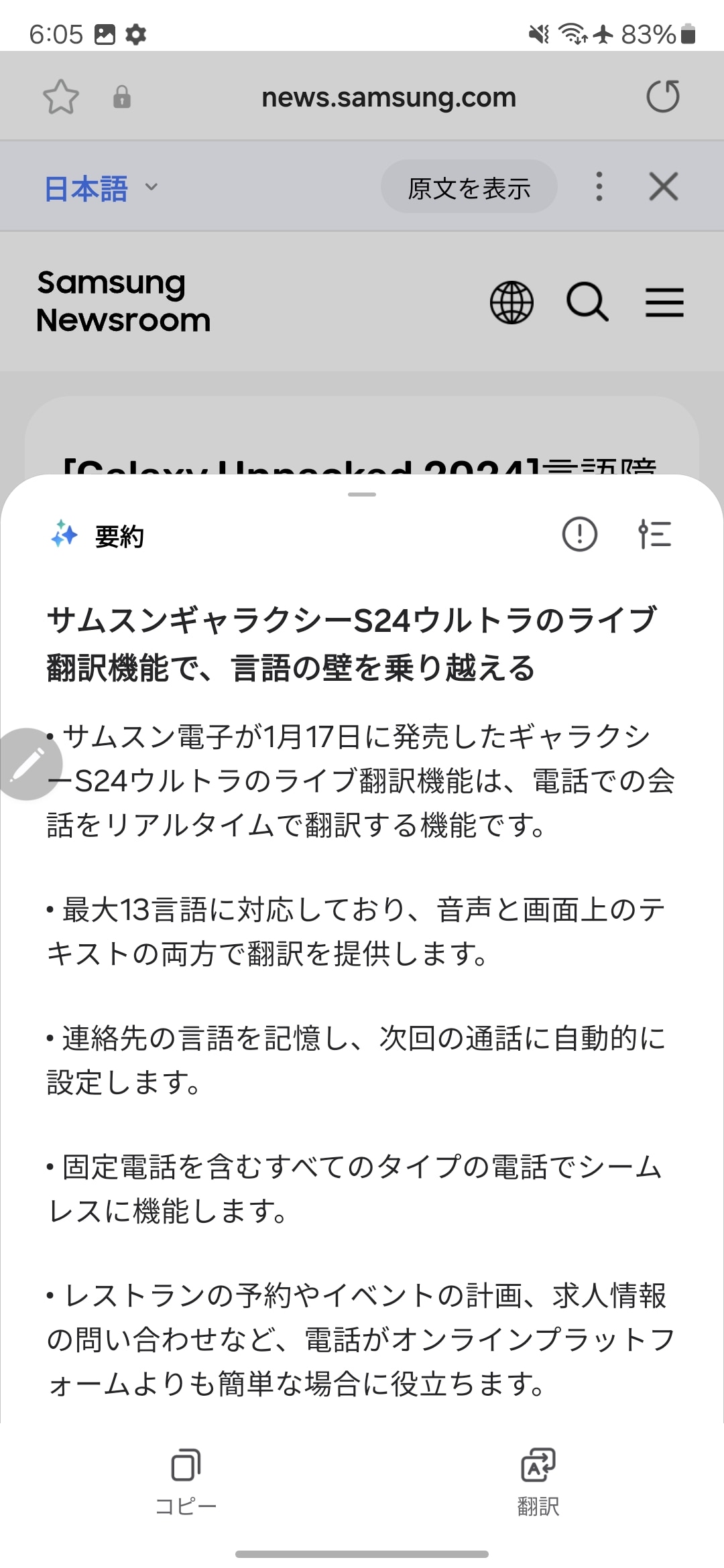Select the globe language icon on Samsung Newsroom

coord(511,302)
